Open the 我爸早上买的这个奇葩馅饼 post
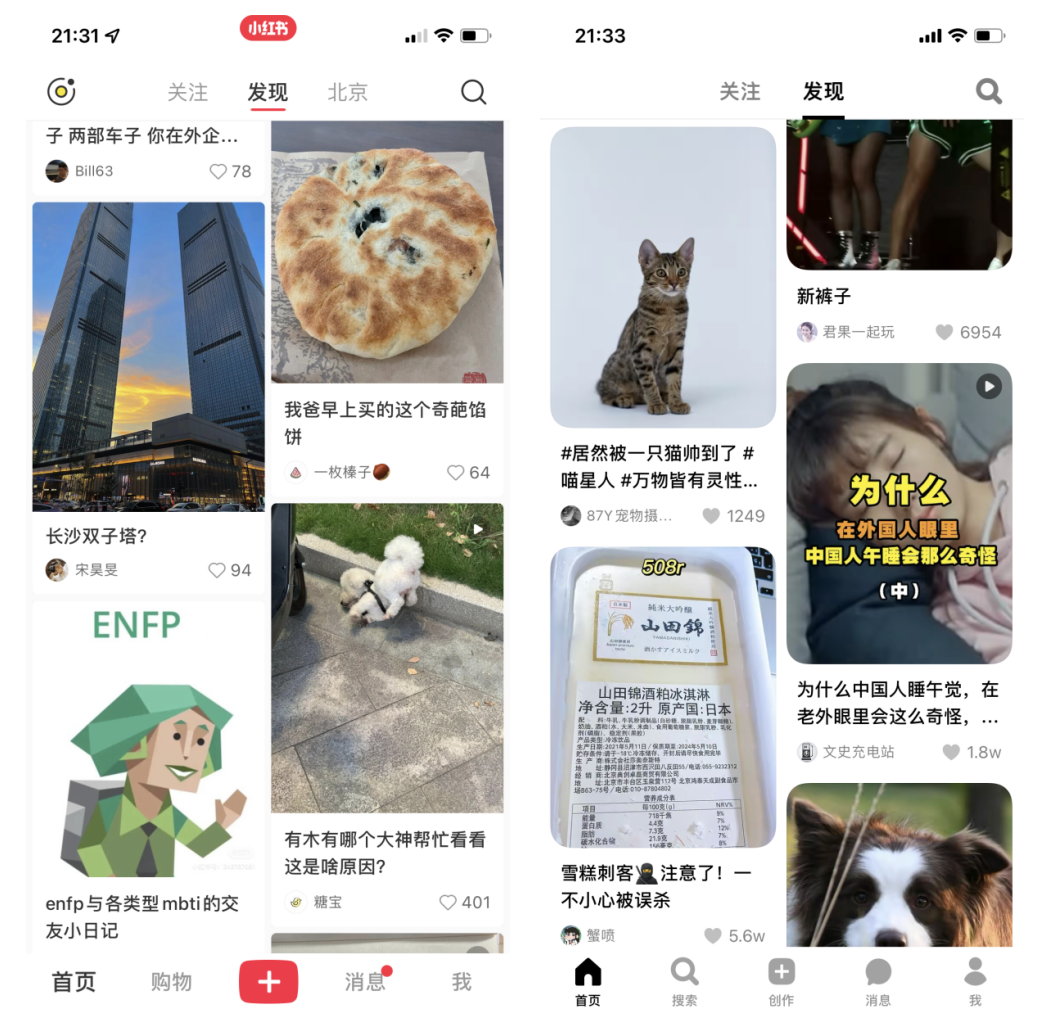Screen dimensions: 1046x1024 coord(387,252)
